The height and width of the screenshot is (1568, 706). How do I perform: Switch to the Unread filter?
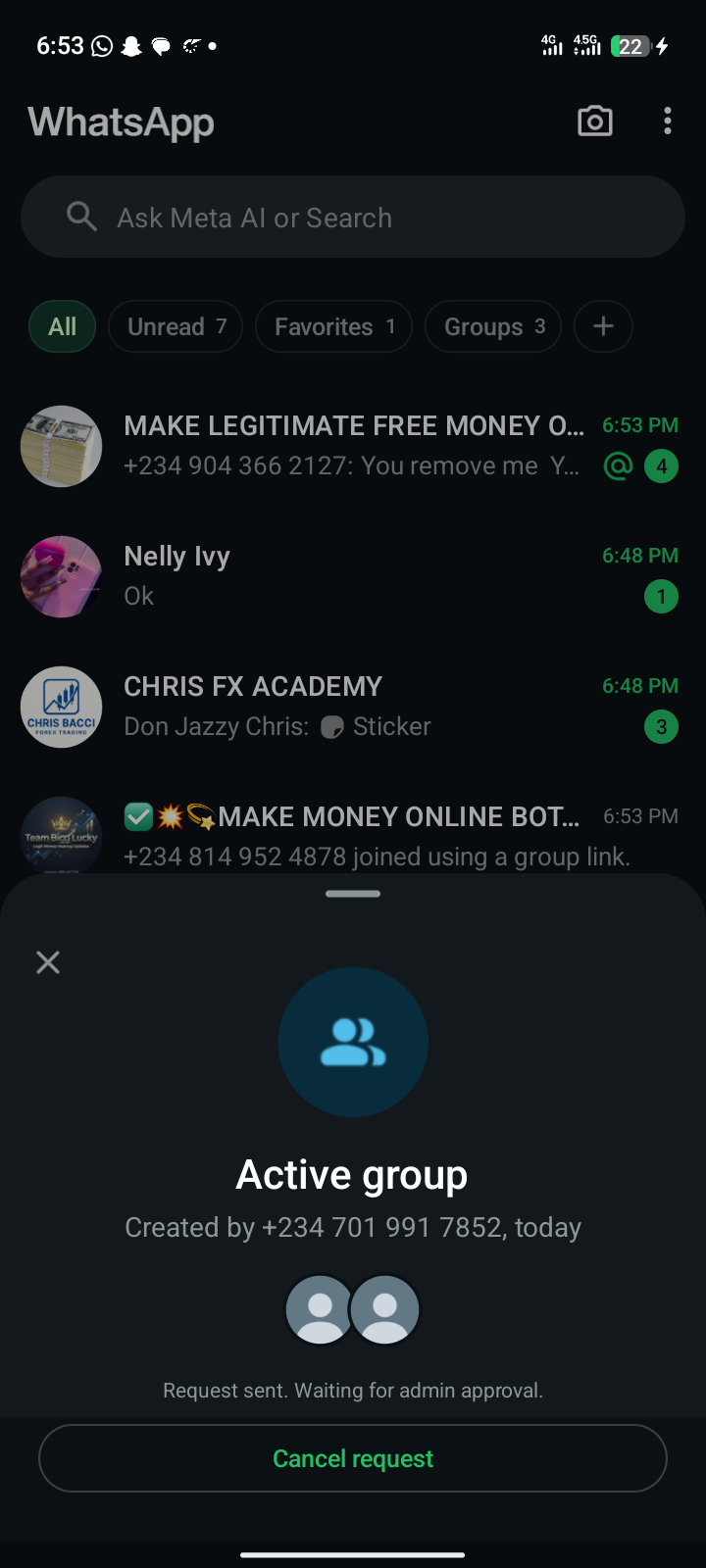(176, 326)
